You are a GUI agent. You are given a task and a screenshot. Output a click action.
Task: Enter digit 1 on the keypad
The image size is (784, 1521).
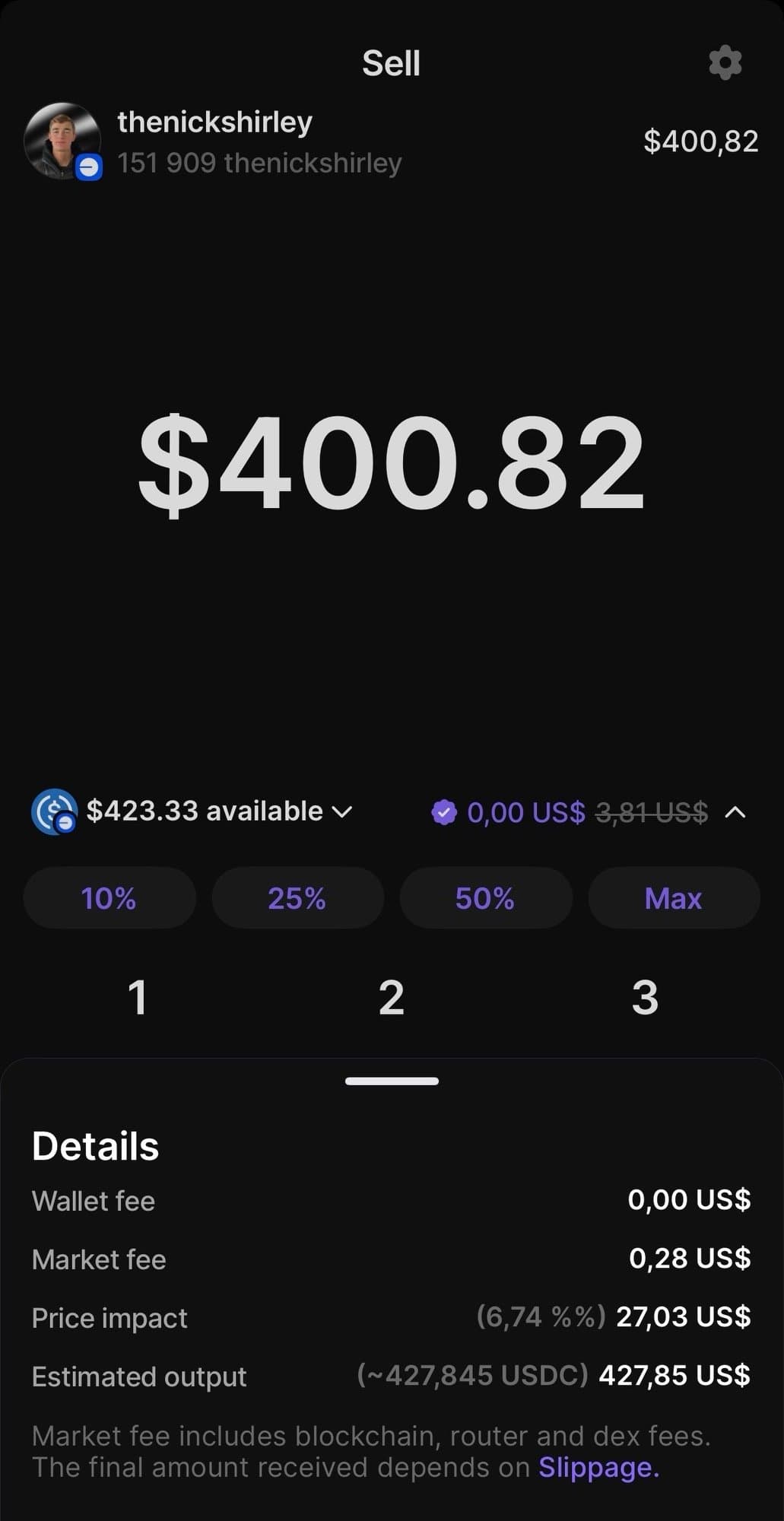coord(138,997)
